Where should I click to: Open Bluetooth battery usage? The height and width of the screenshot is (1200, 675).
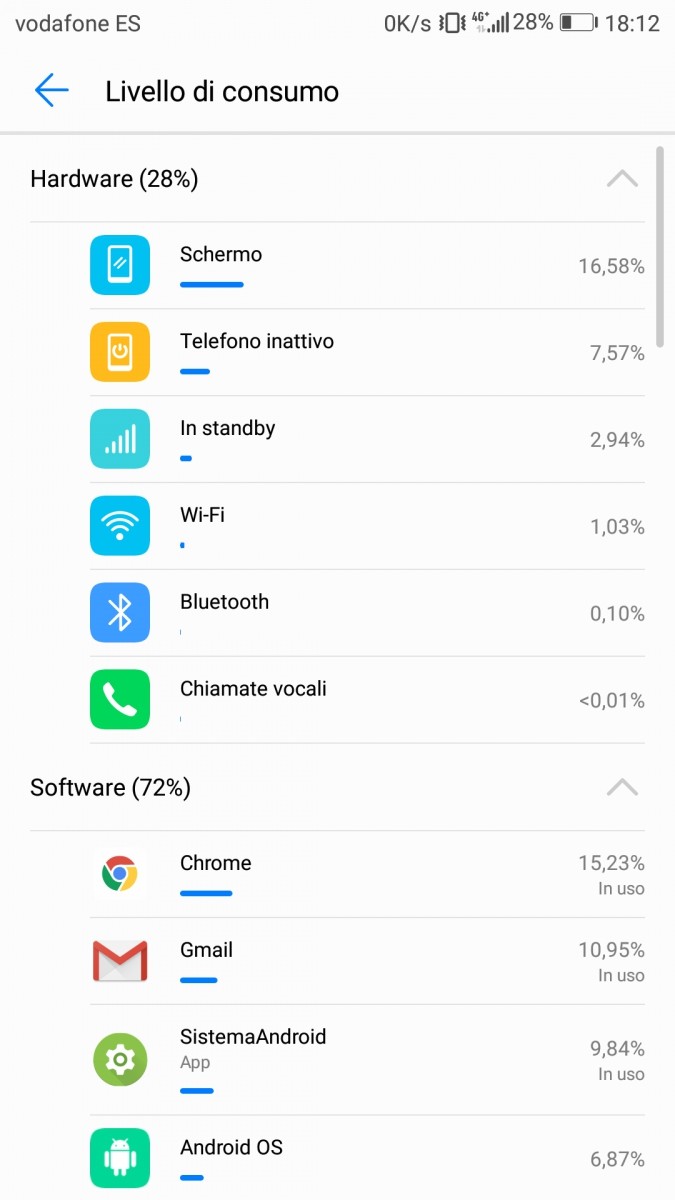(x=366, y=613)
